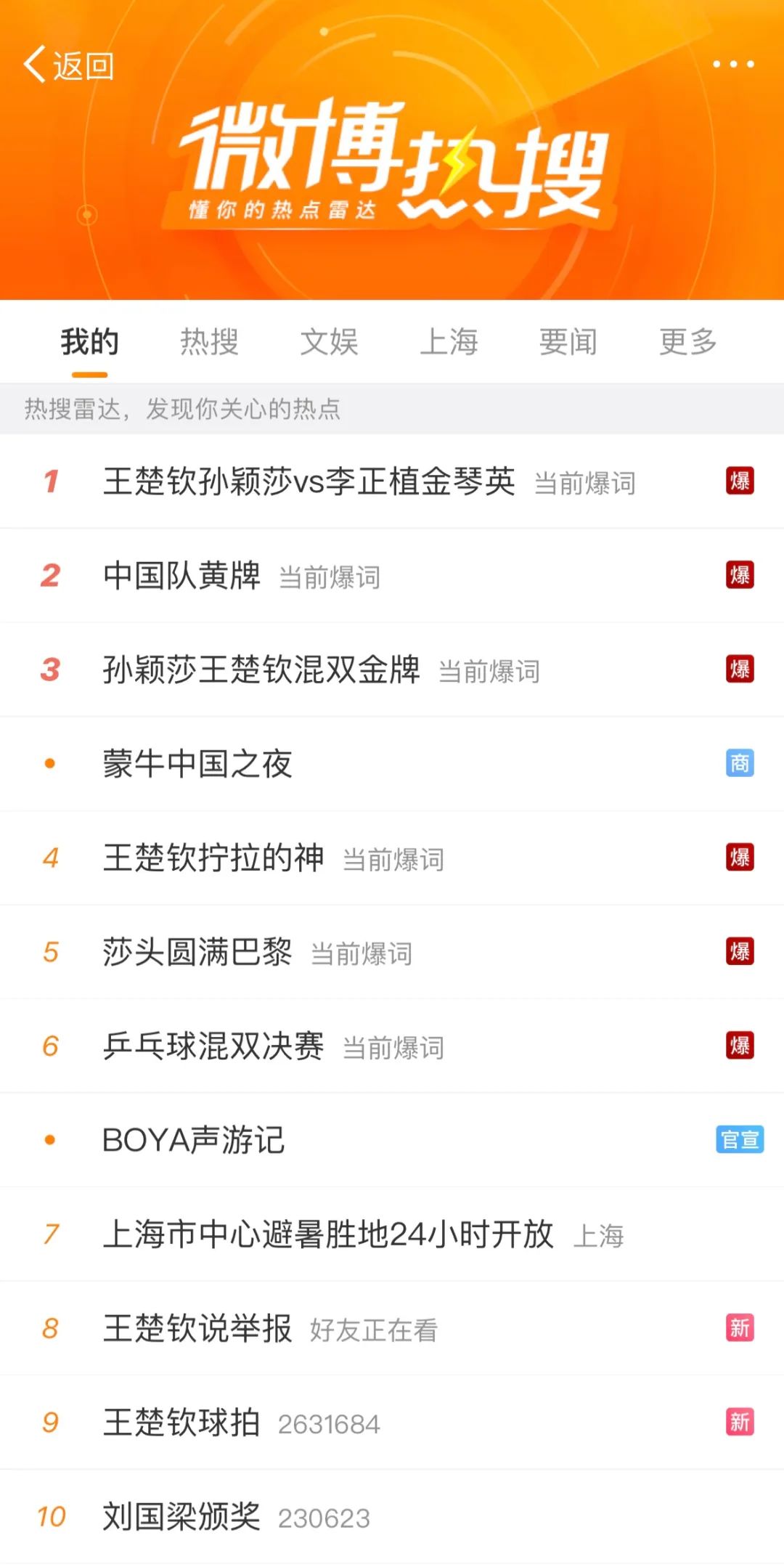
Task: Open the 更多 tab
Action: (687, 342)
